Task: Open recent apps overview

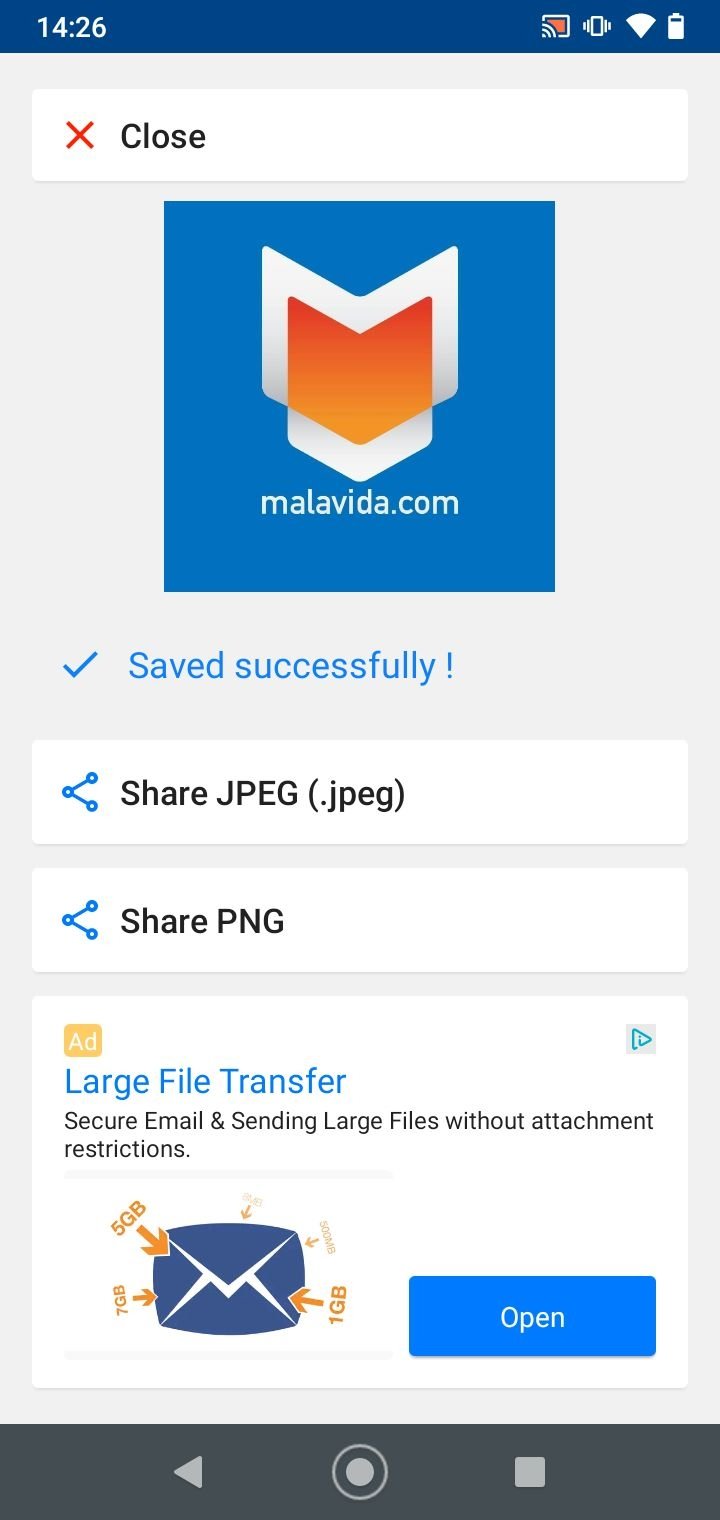Action: pos(530,1471)
